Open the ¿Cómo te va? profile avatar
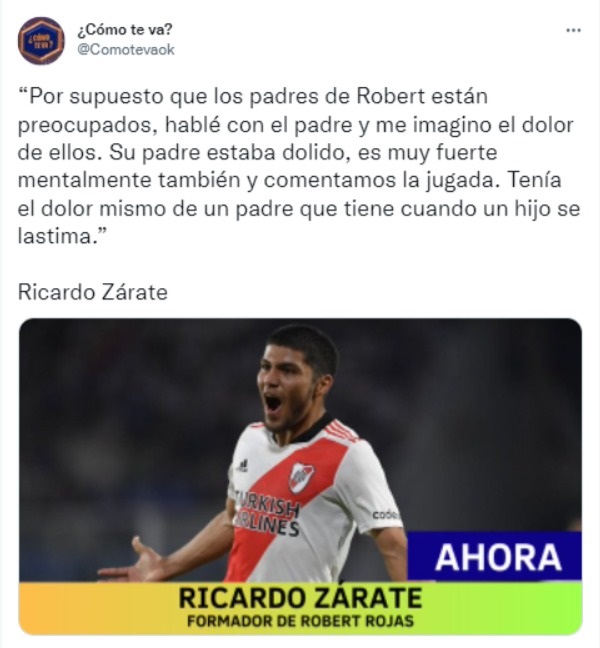Screen dimensions: 600x648 [x=41, y=40]
